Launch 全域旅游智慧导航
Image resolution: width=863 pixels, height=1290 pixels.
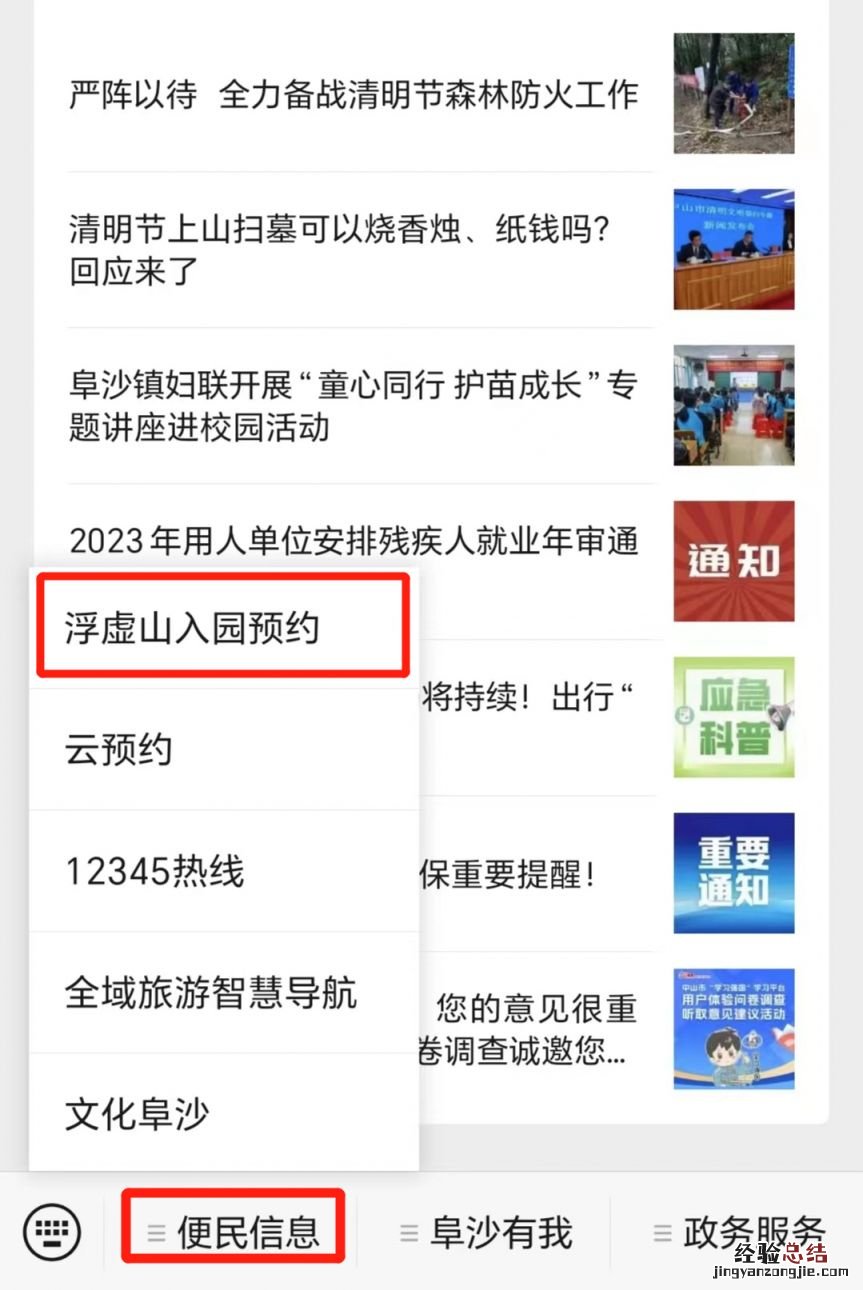click(222, 993)
